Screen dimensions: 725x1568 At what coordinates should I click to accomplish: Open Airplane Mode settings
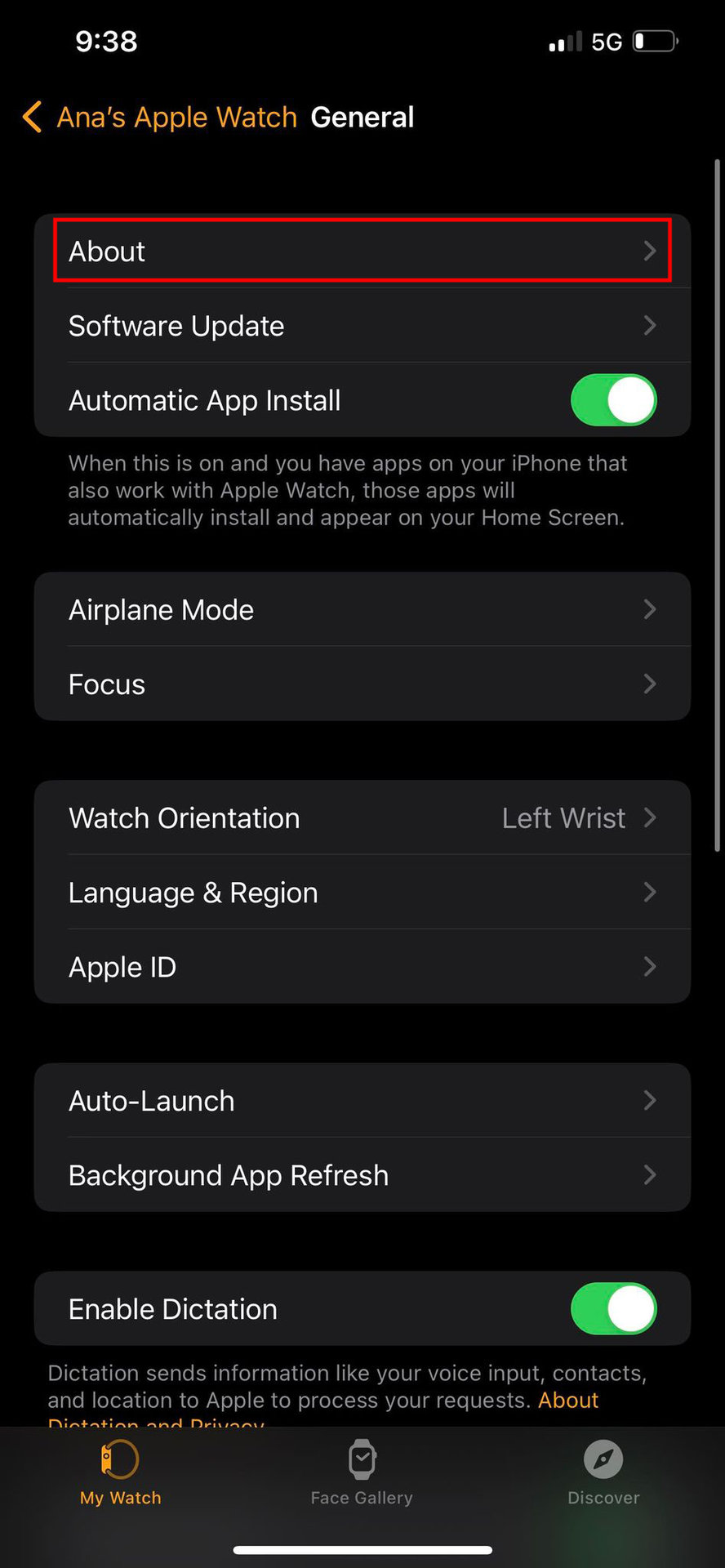click(362, 610)
